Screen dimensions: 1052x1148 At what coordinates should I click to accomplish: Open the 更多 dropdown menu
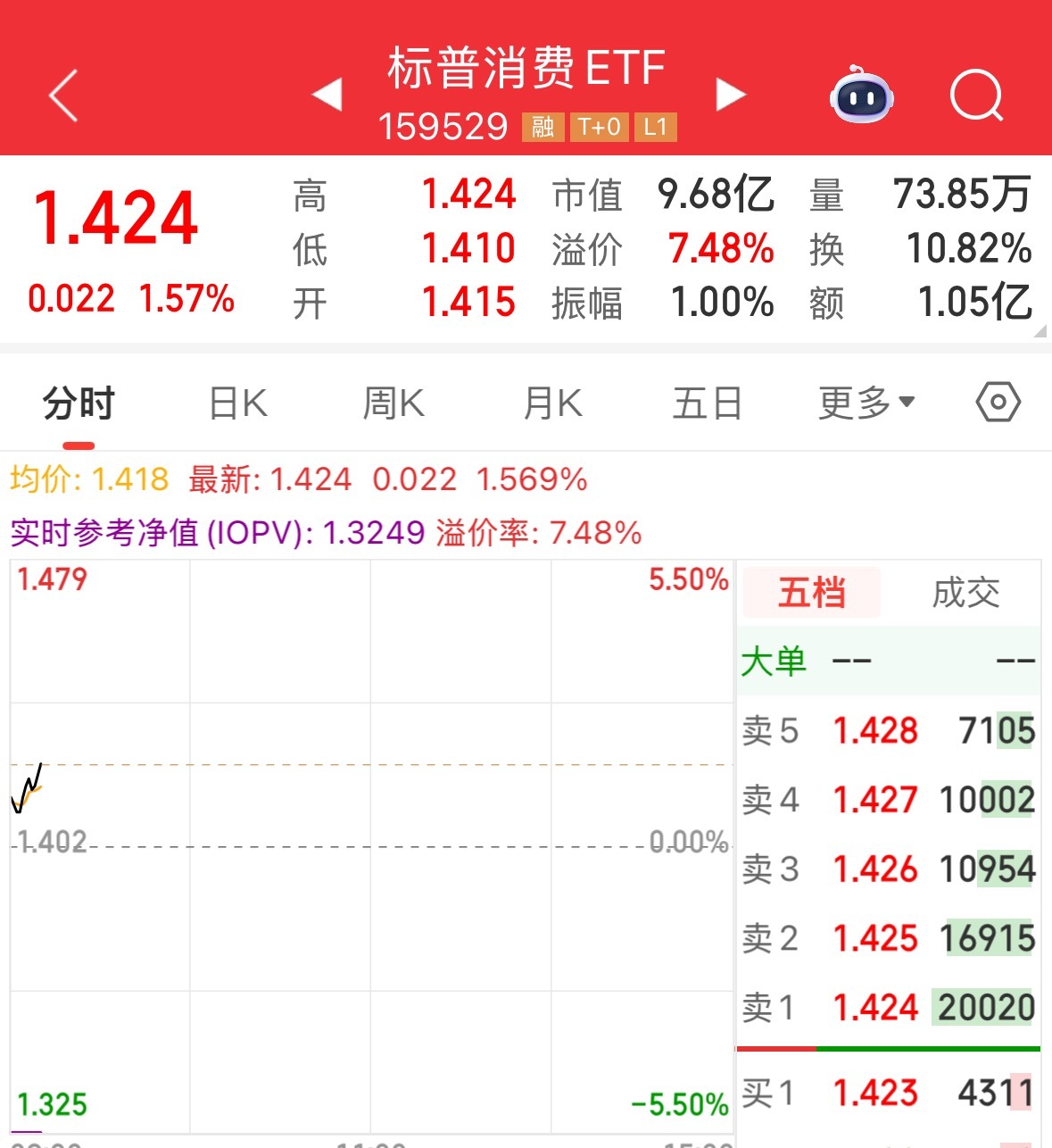click(865, 403)
